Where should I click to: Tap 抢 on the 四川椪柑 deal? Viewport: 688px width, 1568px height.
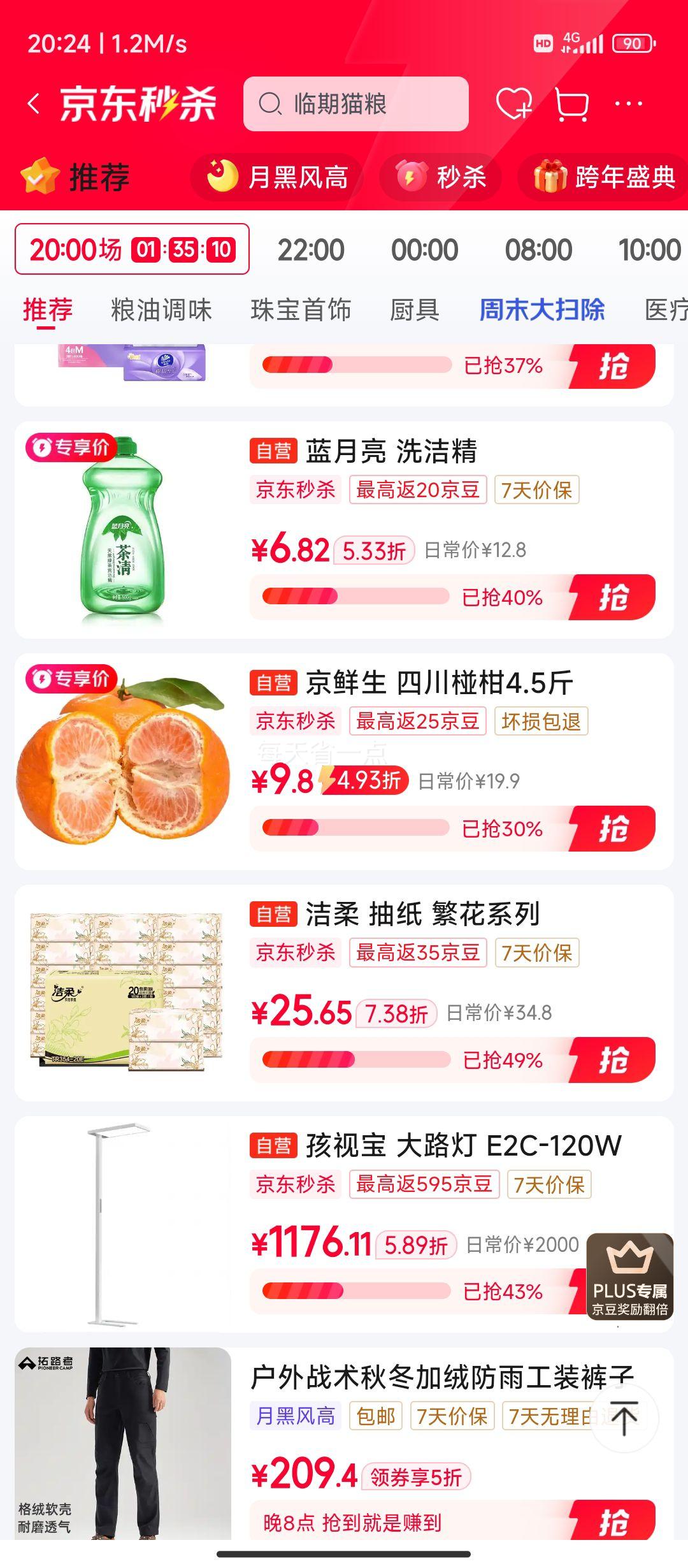point(615,829)
